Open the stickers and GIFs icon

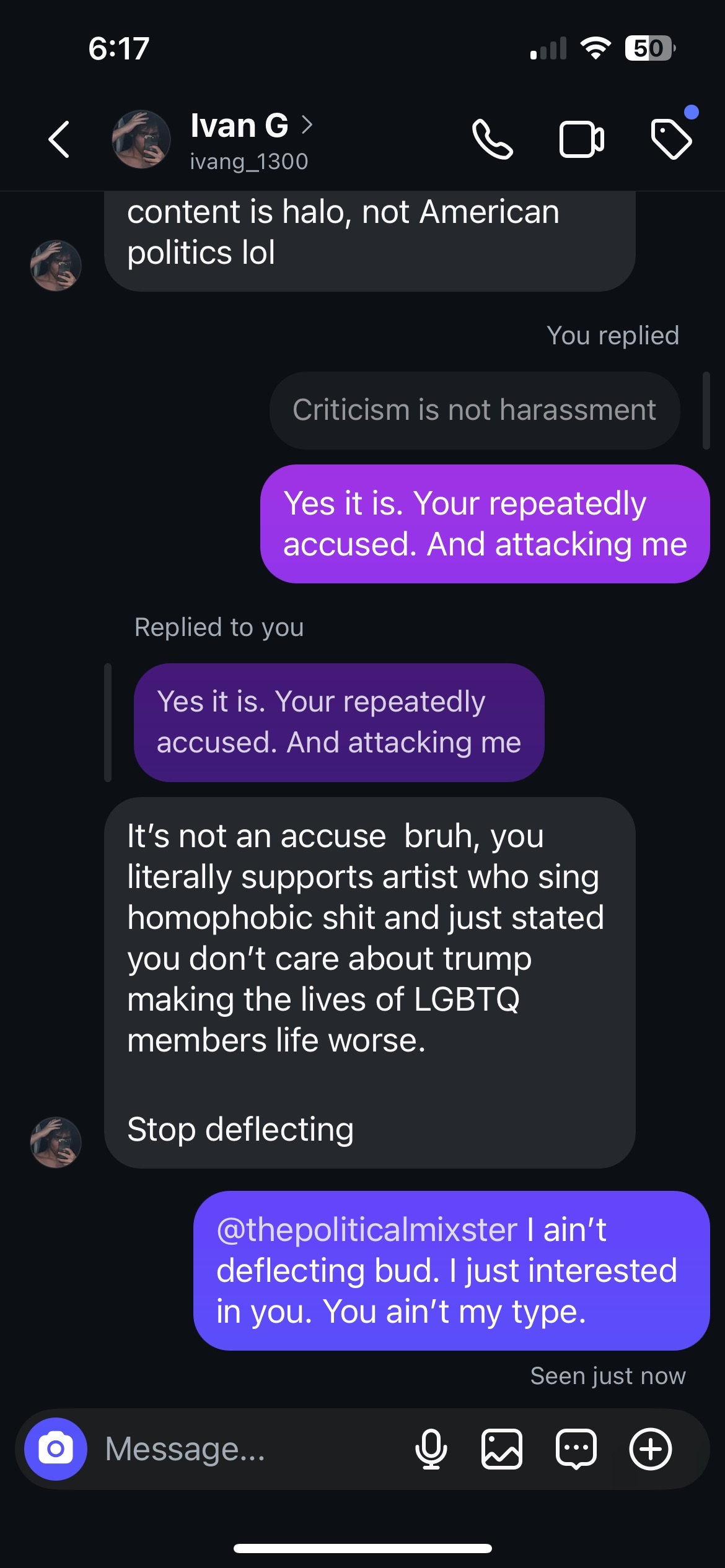(x=576, y=1449)
